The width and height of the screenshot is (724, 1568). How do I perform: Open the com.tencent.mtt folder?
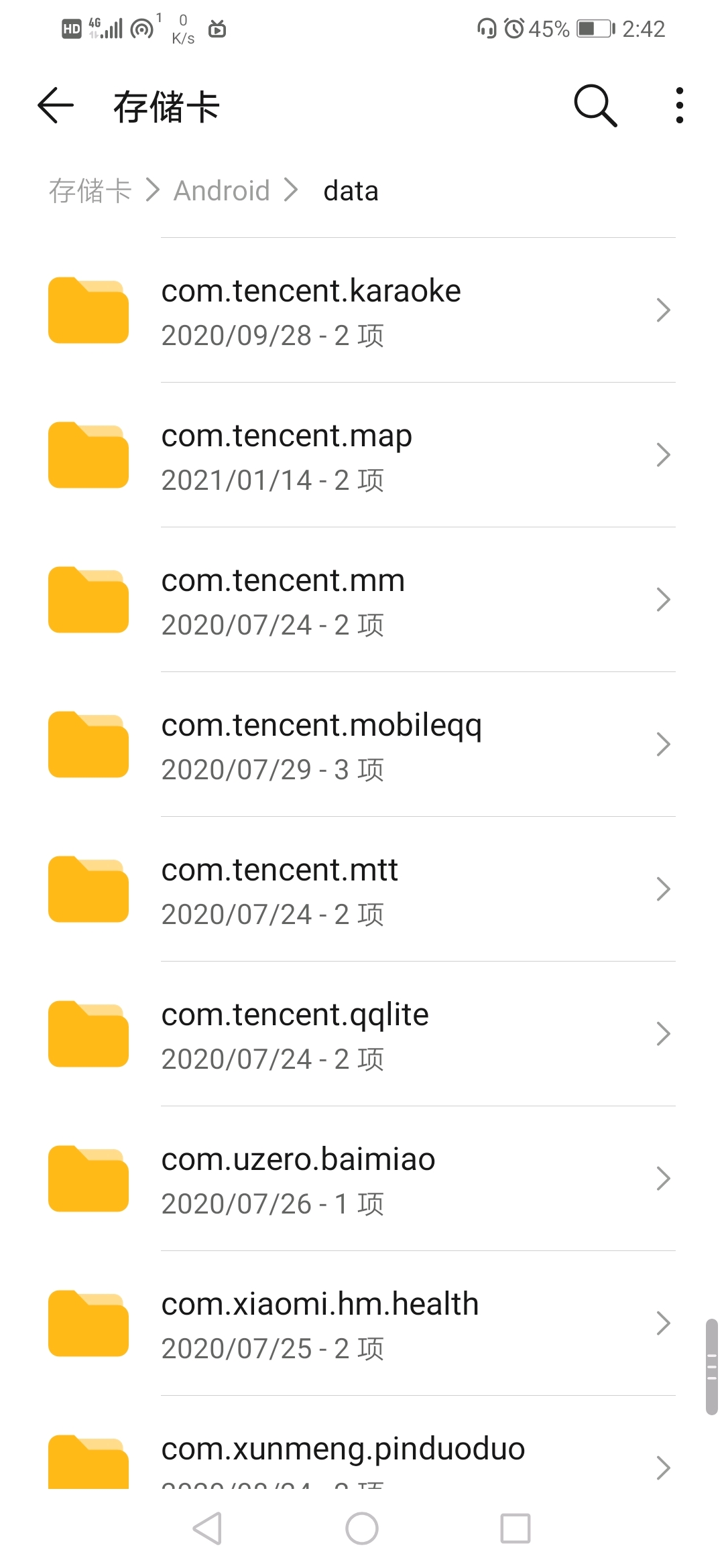click(362, 890)
